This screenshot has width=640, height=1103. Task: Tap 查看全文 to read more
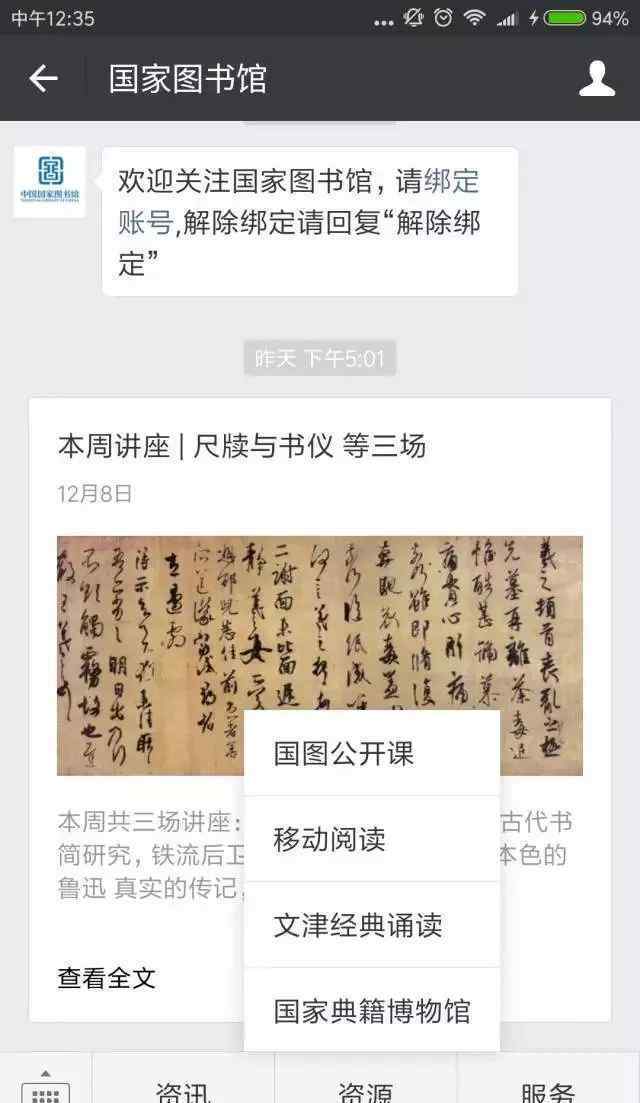106,978
